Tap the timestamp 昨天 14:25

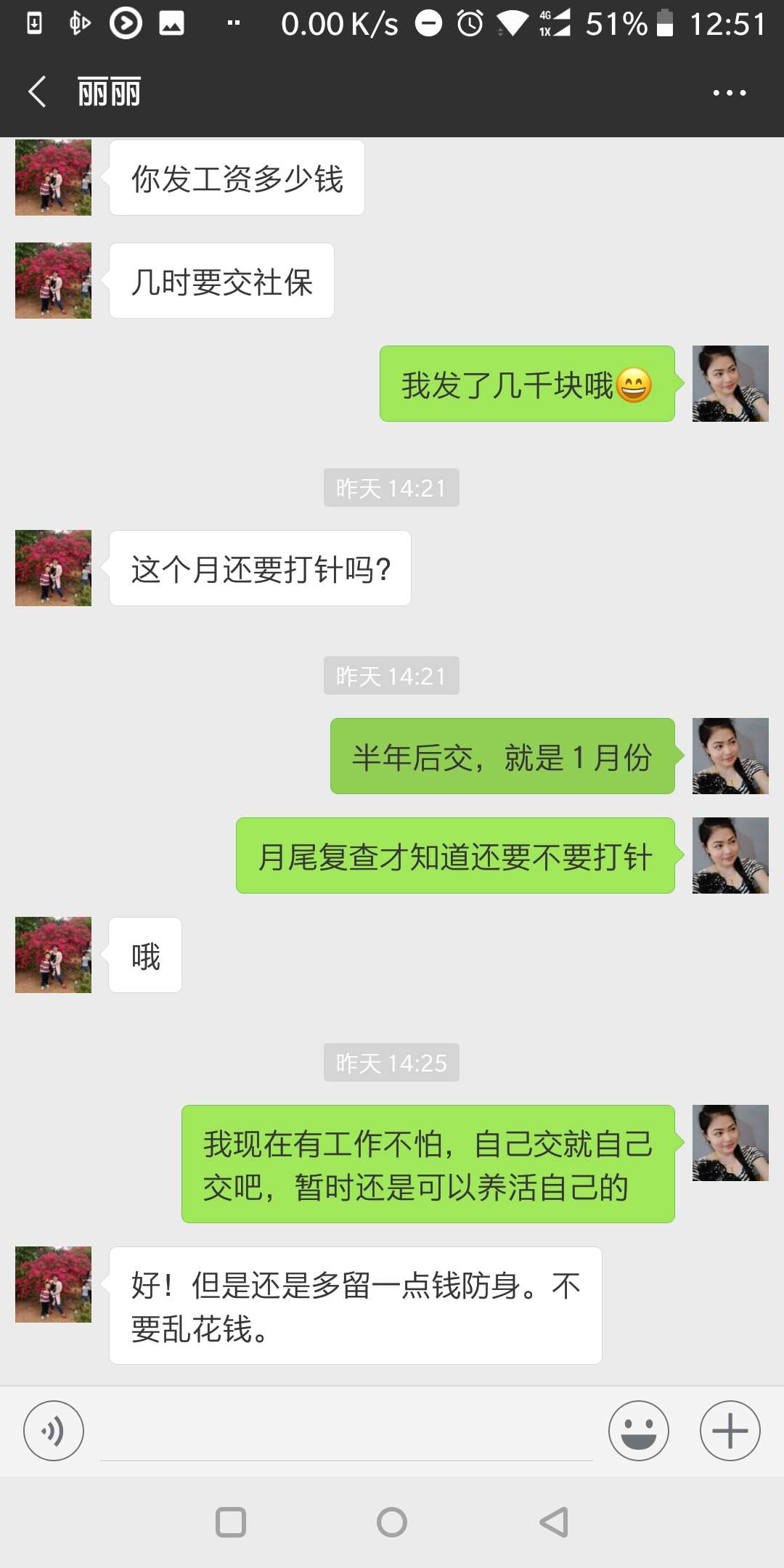391,1062
